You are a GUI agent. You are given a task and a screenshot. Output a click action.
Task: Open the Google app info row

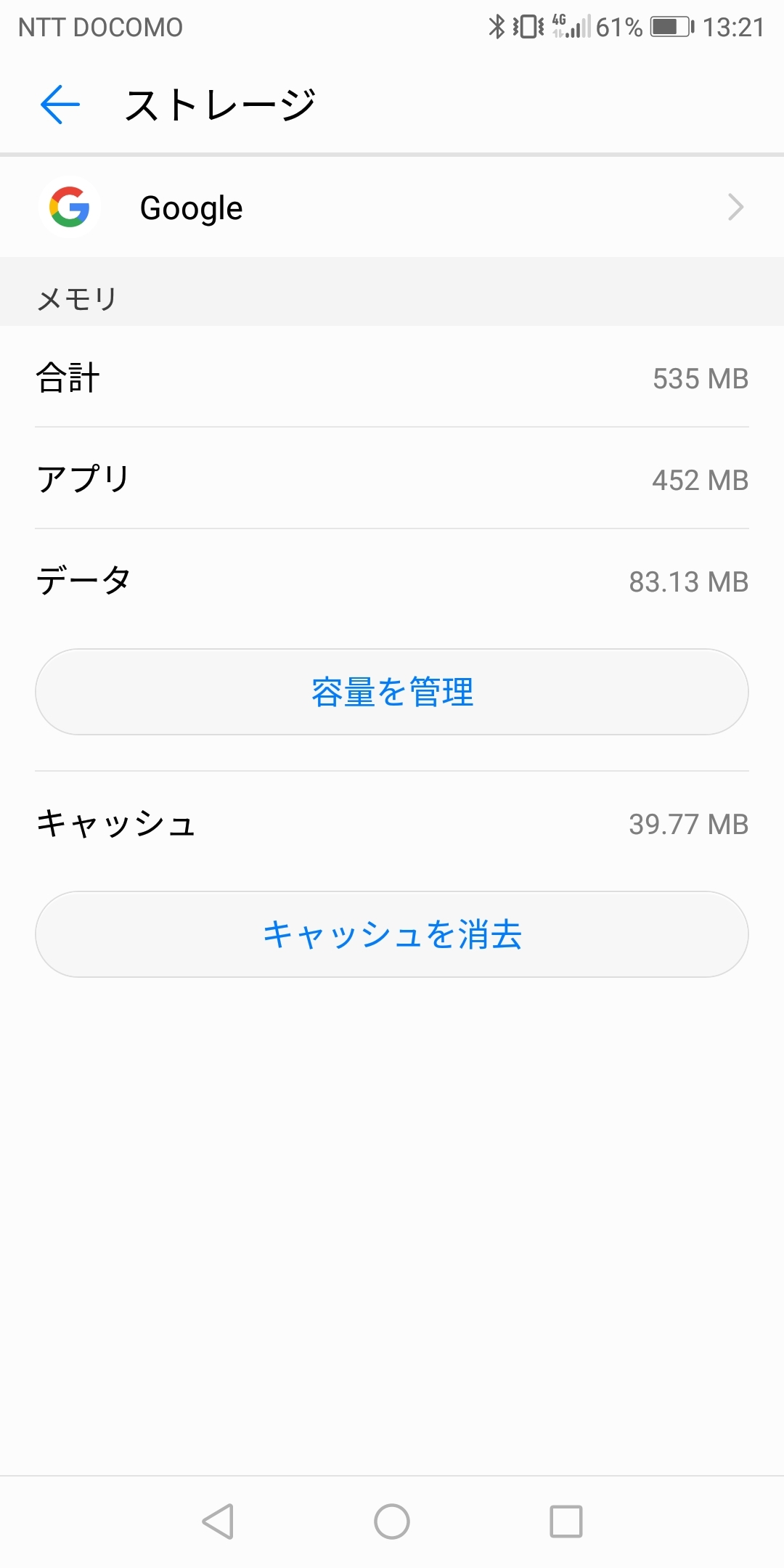point(392,208)
